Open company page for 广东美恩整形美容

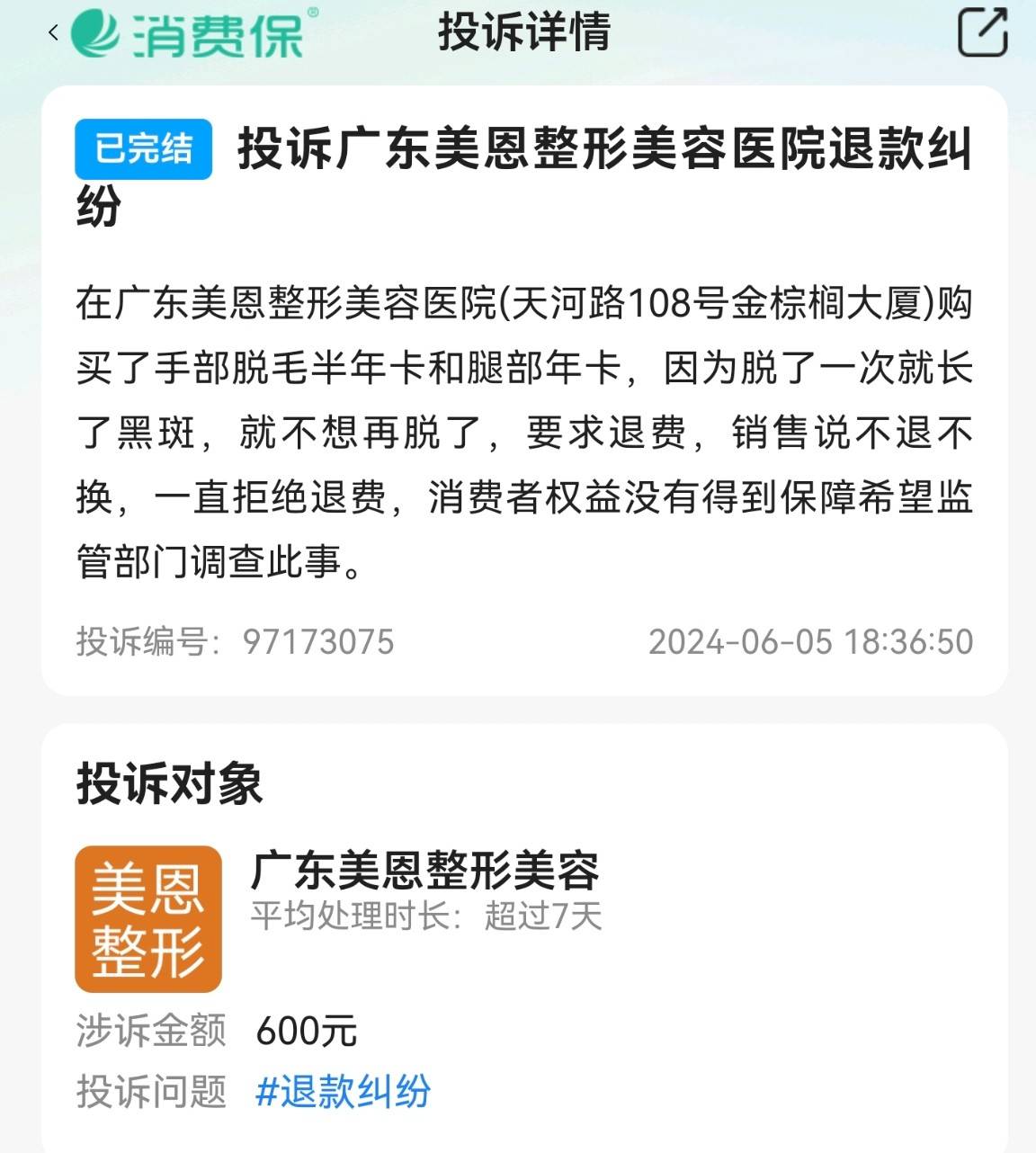(429, 869)
